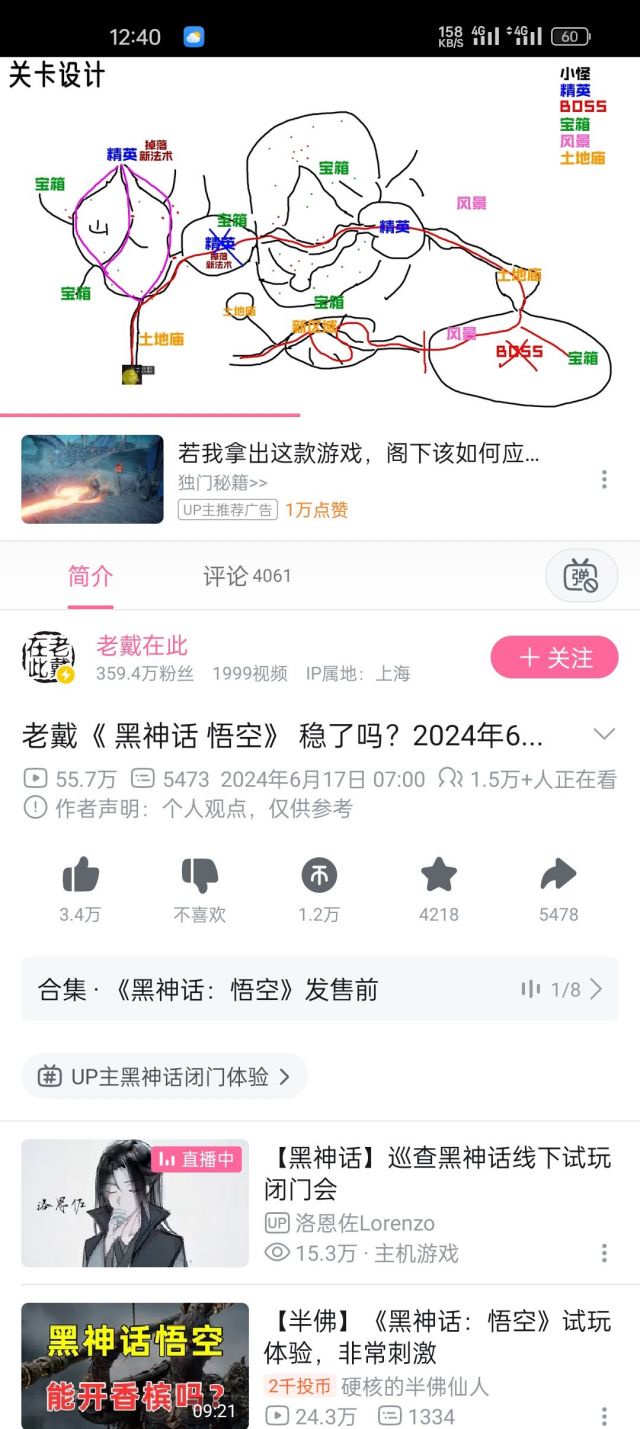Select the 简介 tab
This screenshot has height=1429, width=640.
tap(90, 576)
